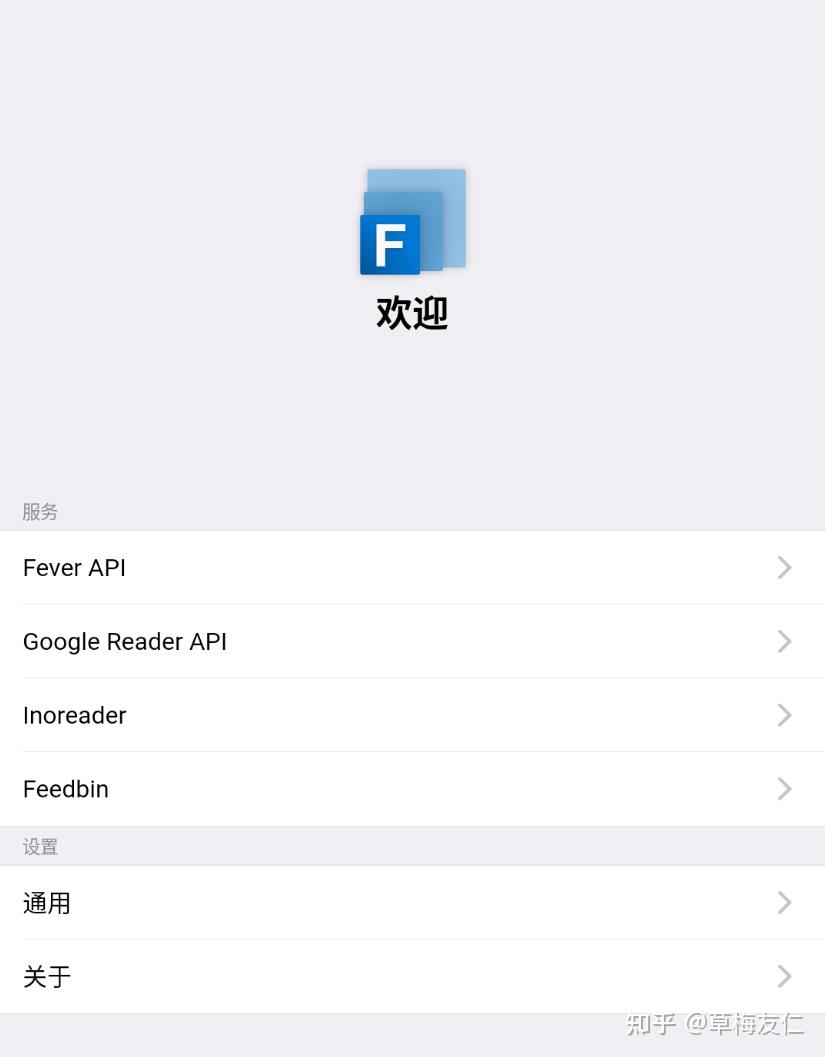The height and width of the screenshot is (1057, 825).
Task: Expand the chevron beside Feedbin
Action: click(785, 789)
